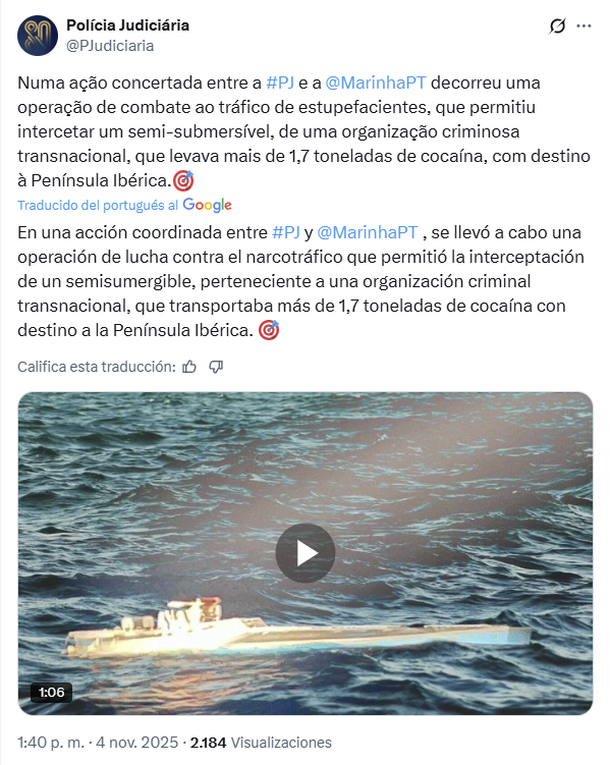The height and width of the screenshot is (765, 610).
Task: Rate the translation with thumbs up
Action: [190, 367]
